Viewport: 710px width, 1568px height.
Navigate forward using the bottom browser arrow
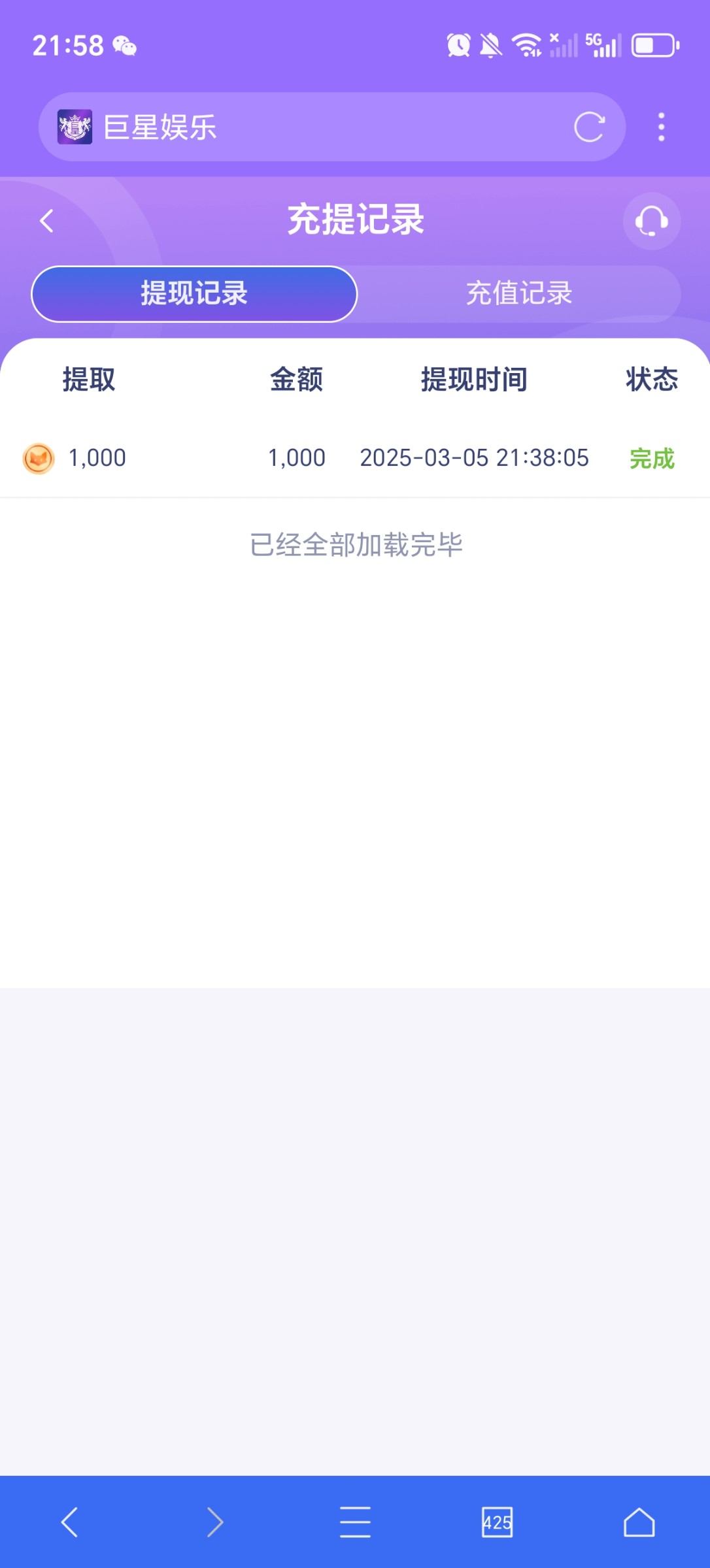click(214, 1522)
